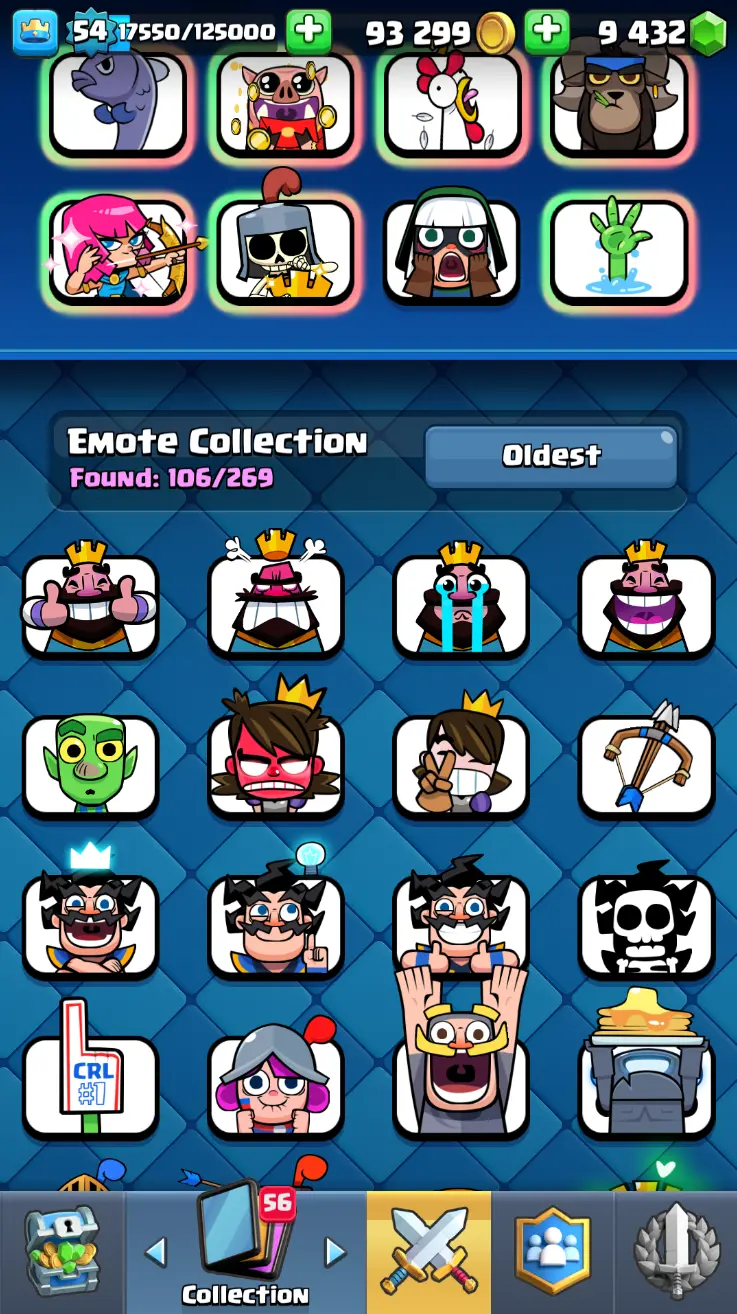
Task: Select the hog rider pig emote in the deck
Action: (286, 104)
